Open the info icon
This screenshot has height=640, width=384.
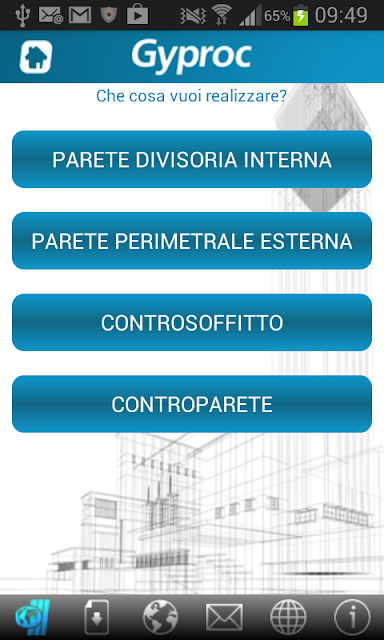(352, 617)
